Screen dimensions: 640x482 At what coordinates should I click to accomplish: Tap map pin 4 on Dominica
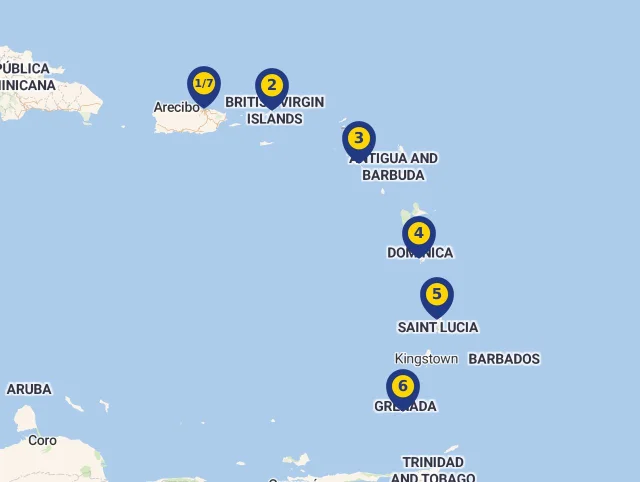coord(419,234)
